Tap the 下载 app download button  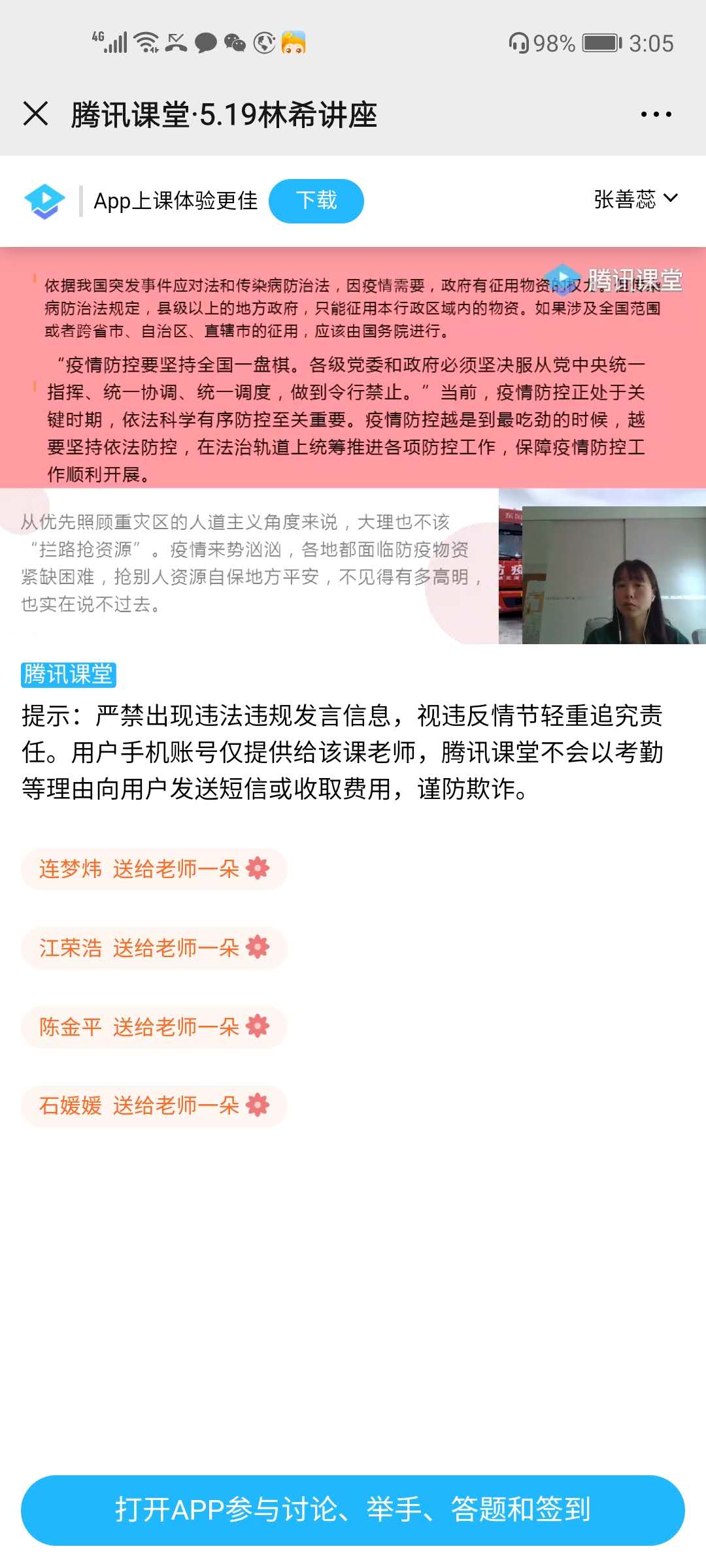(x=316, y=201)
